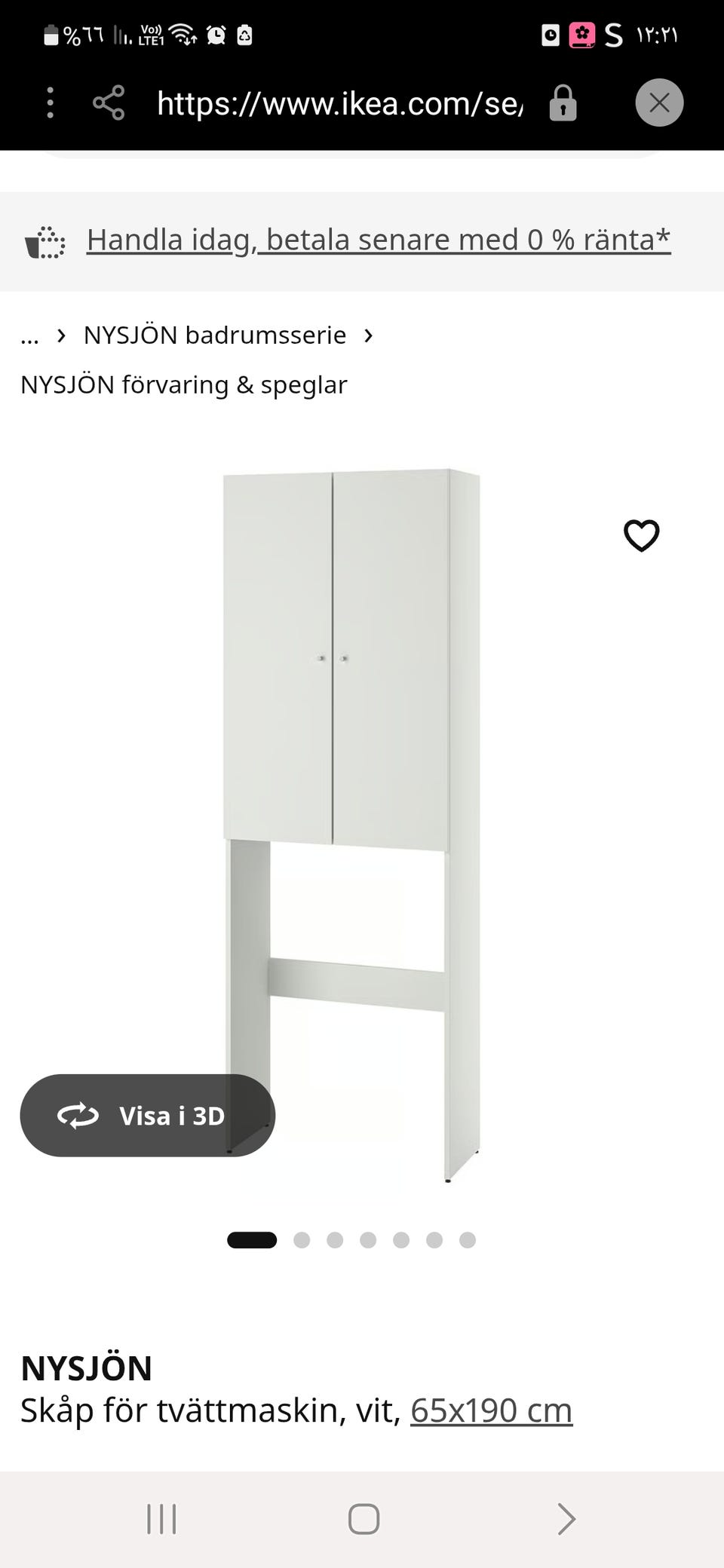Go to NYSJÖN badrumsserie breadcrumb

click(215, 335)
